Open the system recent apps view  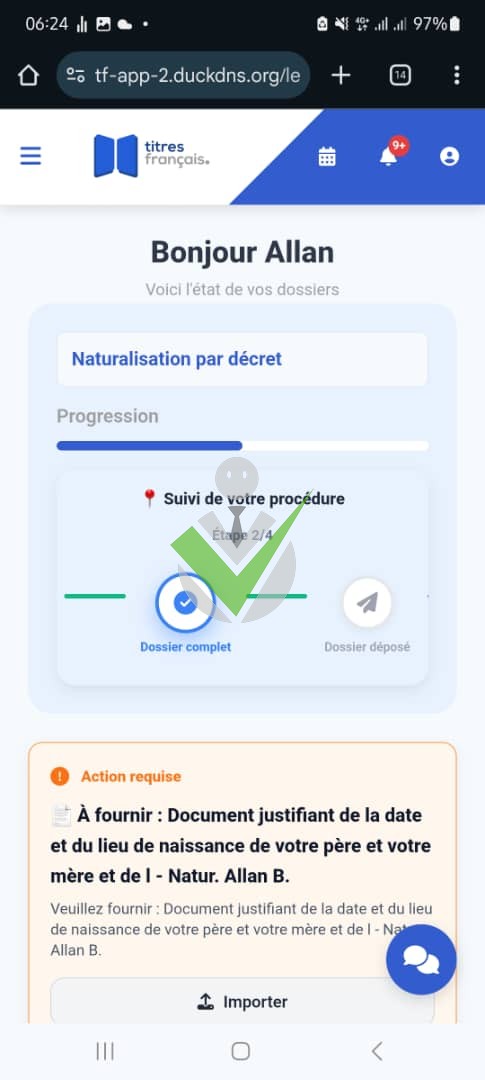[105, 1051]
